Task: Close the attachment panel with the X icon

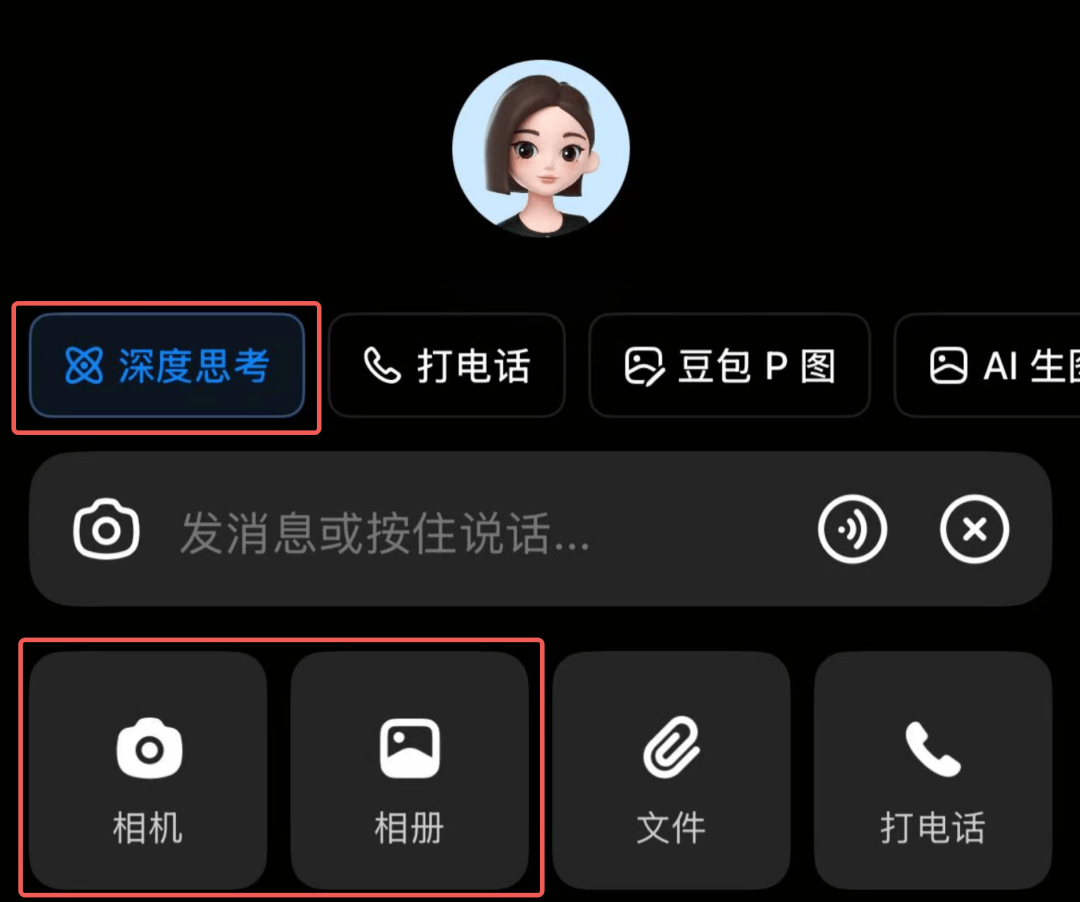Action: (974, 529)
